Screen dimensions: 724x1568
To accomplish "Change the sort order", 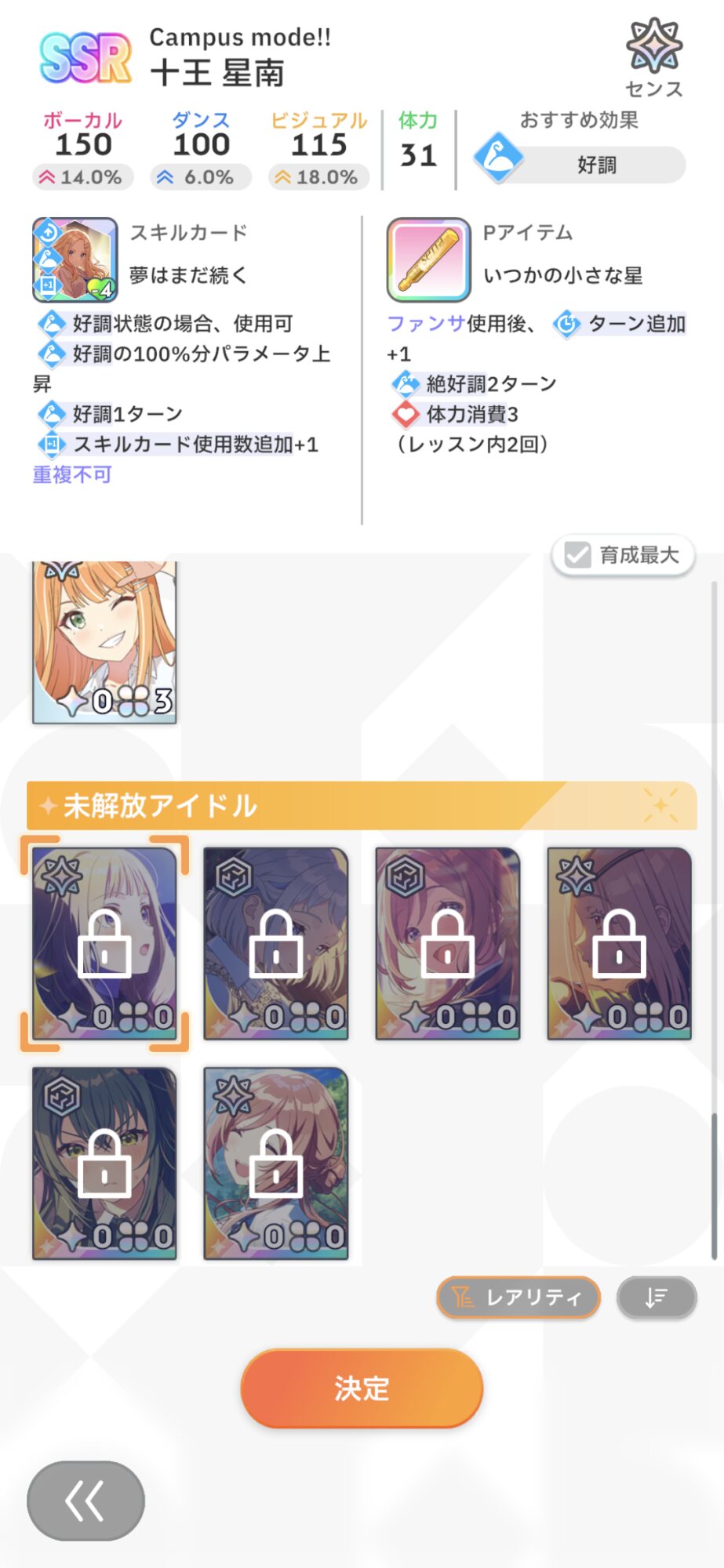I will [657, 1298].
